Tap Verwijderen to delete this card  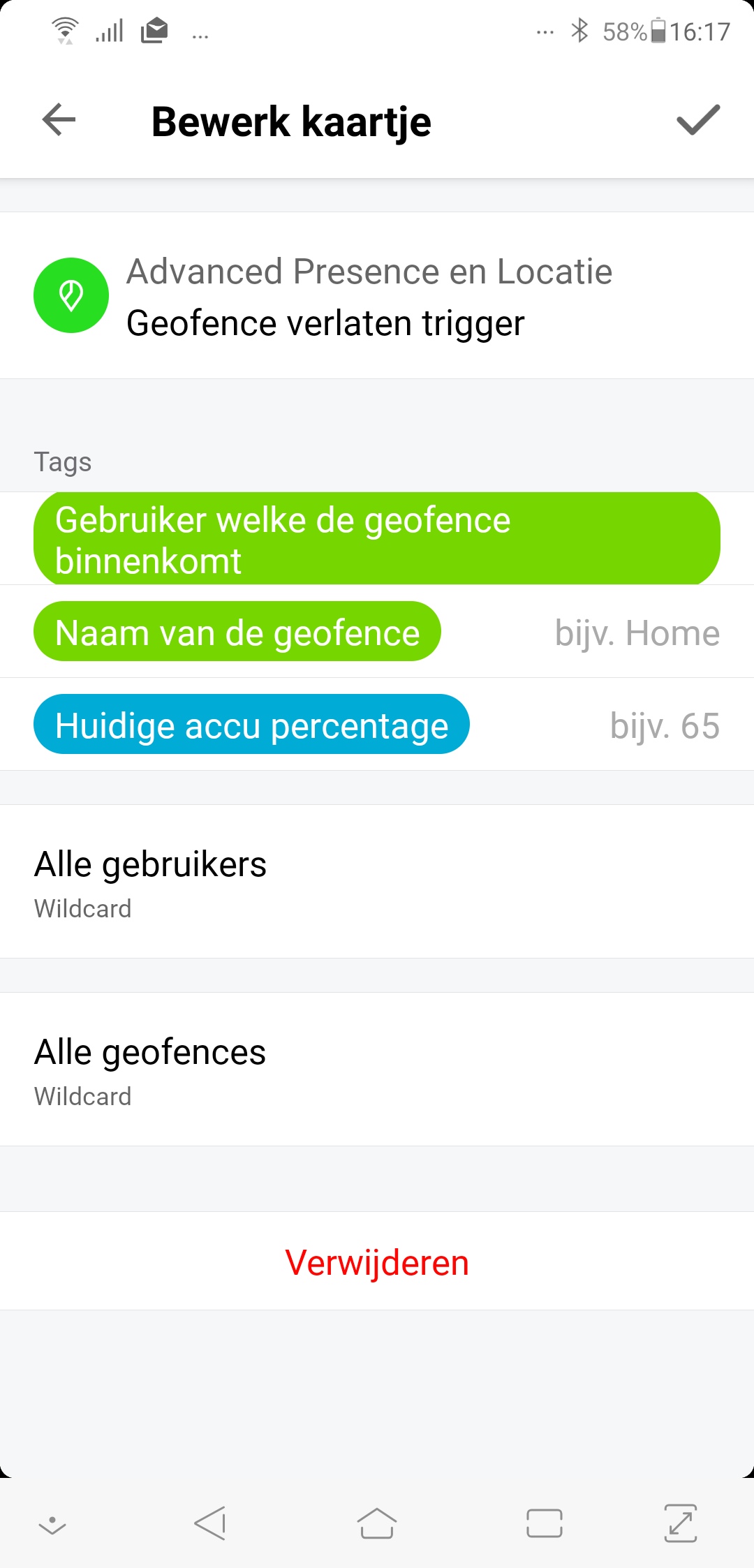pos(377,1262)
